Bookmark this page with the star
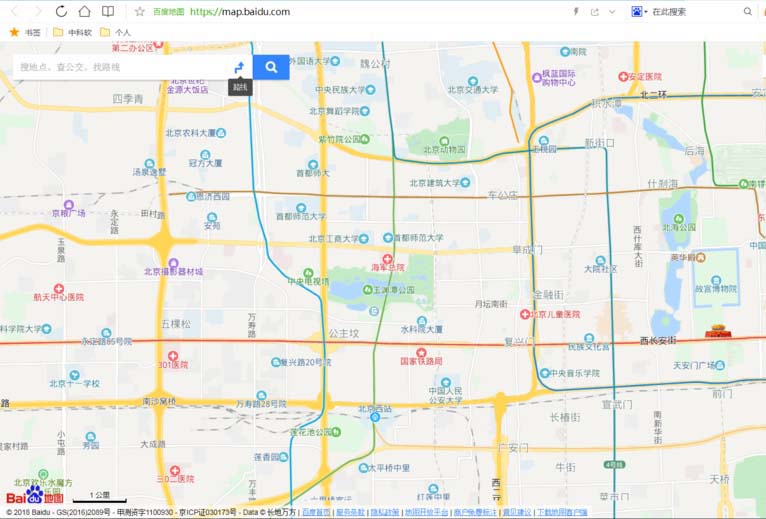The width and height of the screenshot is (766, 519). (139, 11)
